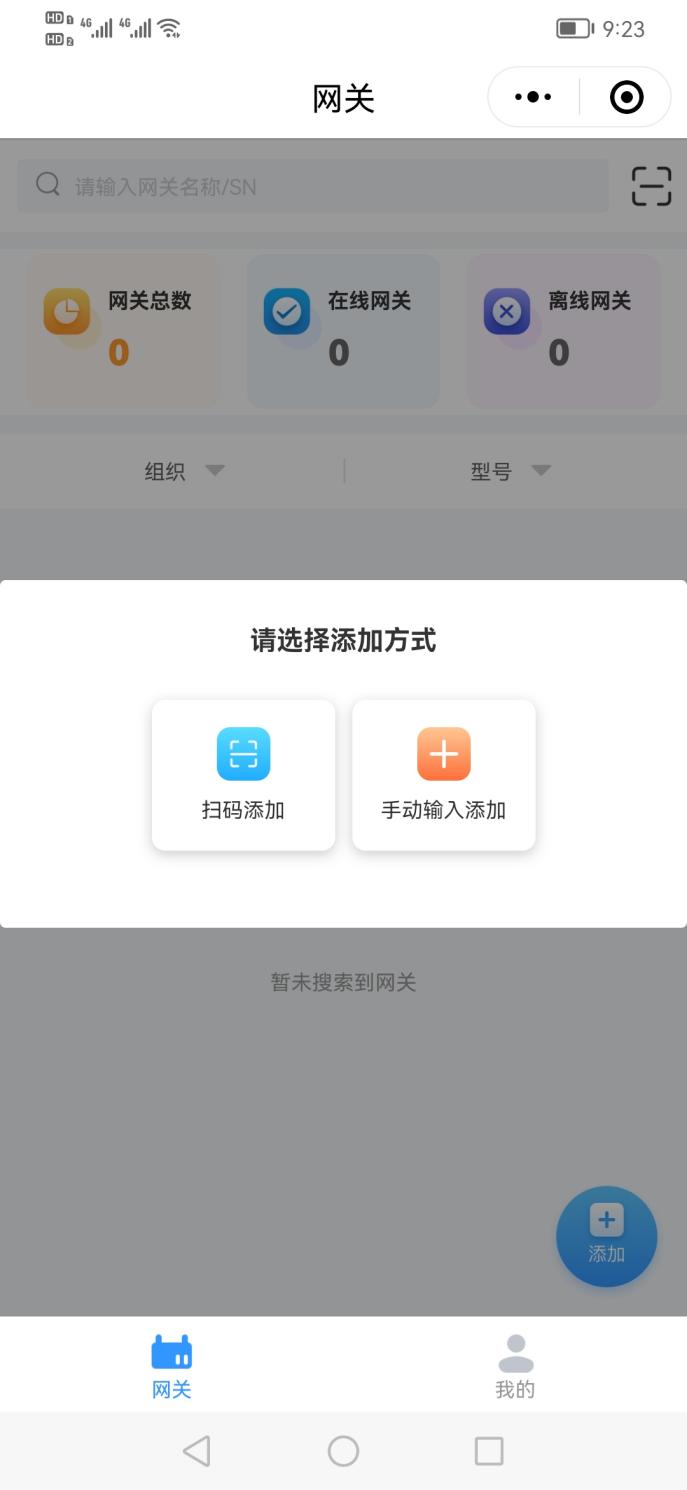Expand the 型号 dropdown filter

click(x=510, y=471)
